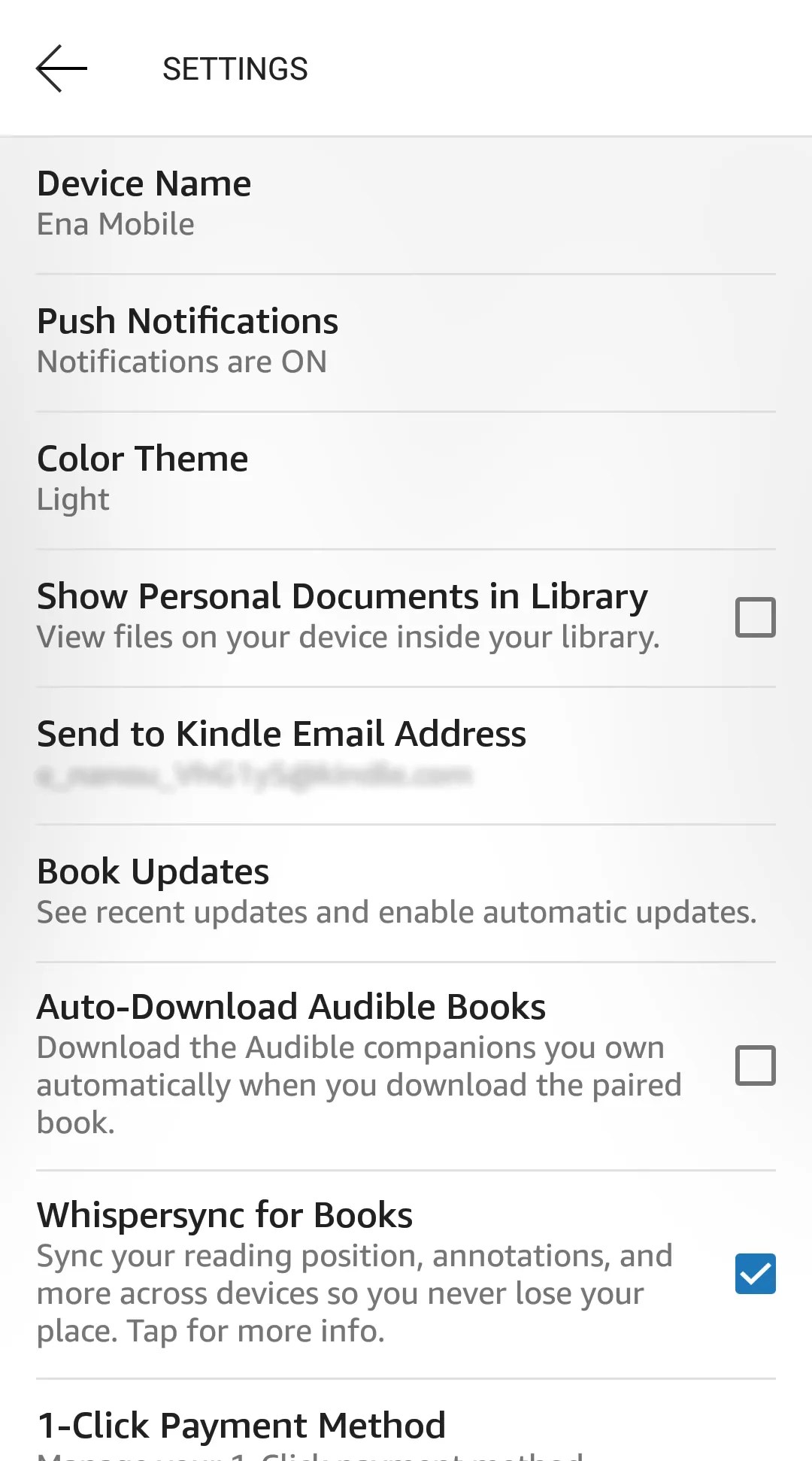
Task: Enable Show Personal Documents in Library
Action: pos(755,617)
